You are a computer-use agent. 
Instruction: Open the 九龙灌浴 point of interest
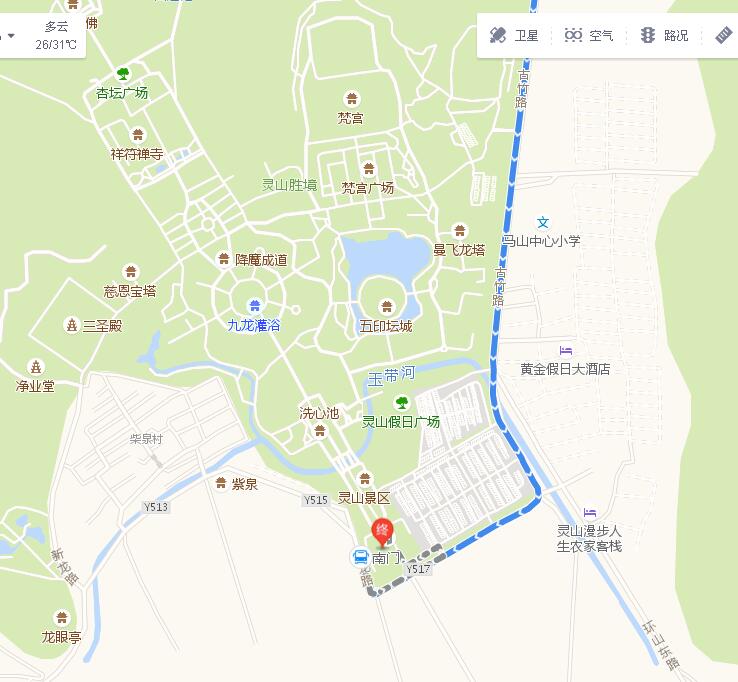[x=255, y=306]
